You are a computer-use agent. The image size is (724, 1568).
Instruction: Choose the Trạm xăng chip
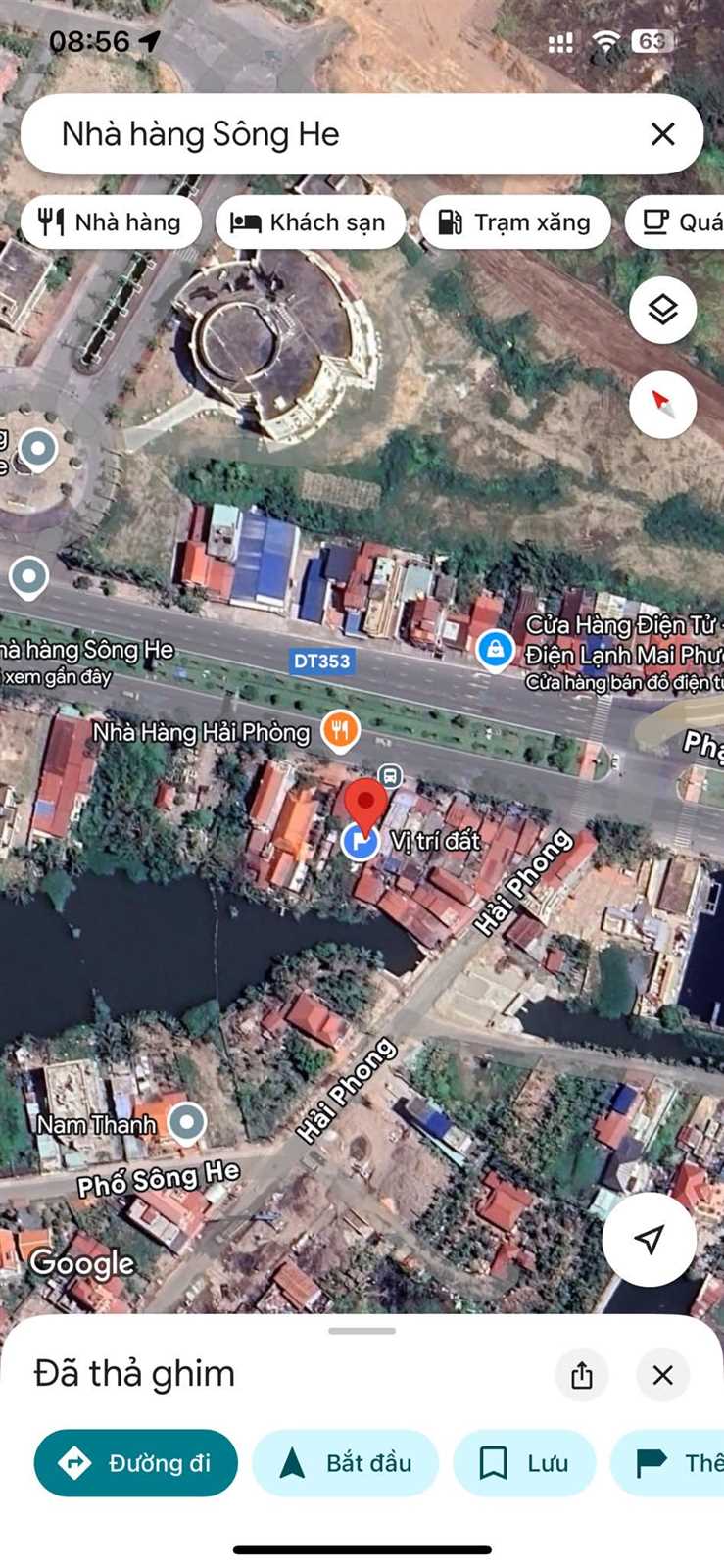pos(515,222)
